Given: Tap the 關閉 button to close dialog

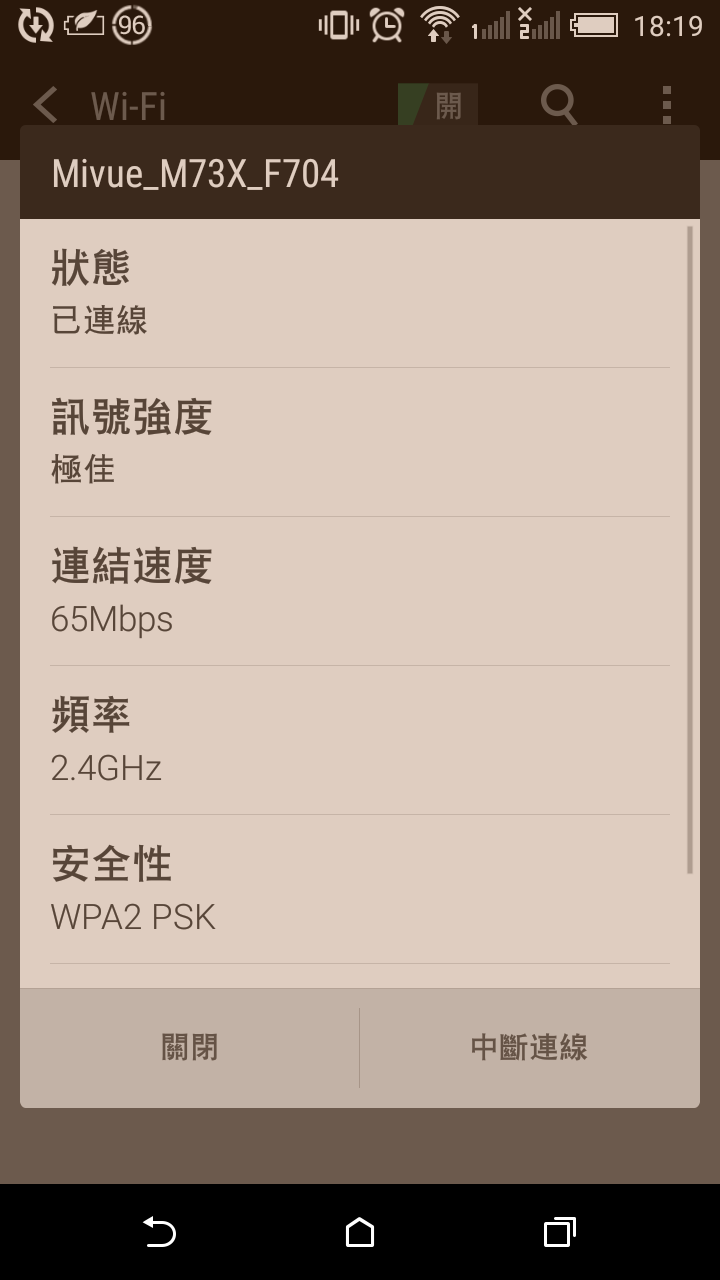Looking at the screenshot, I should point(189,1047).
